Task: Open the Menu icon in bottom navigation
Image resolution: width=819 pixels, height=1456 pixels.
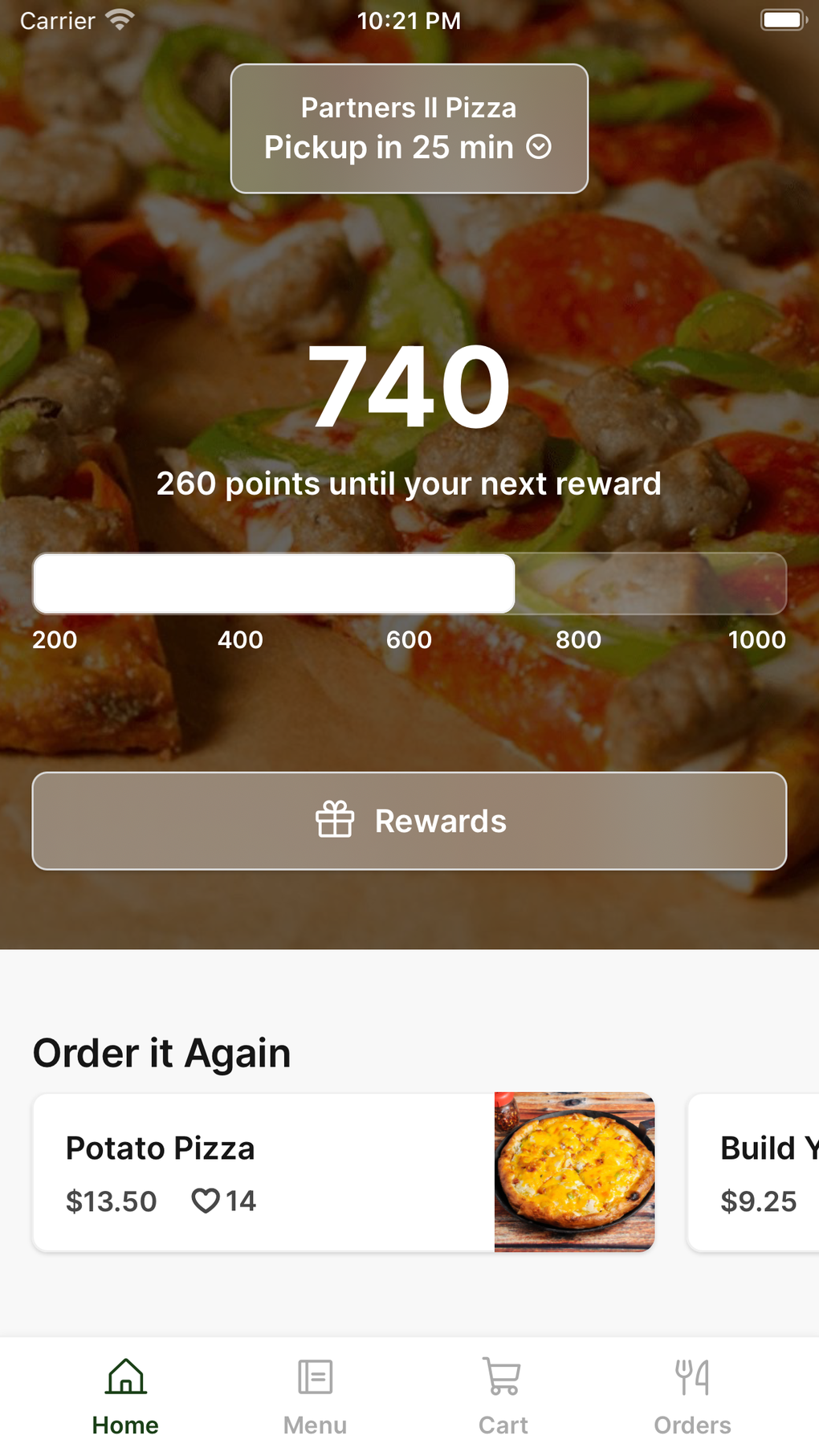Action: [314, 1375]
